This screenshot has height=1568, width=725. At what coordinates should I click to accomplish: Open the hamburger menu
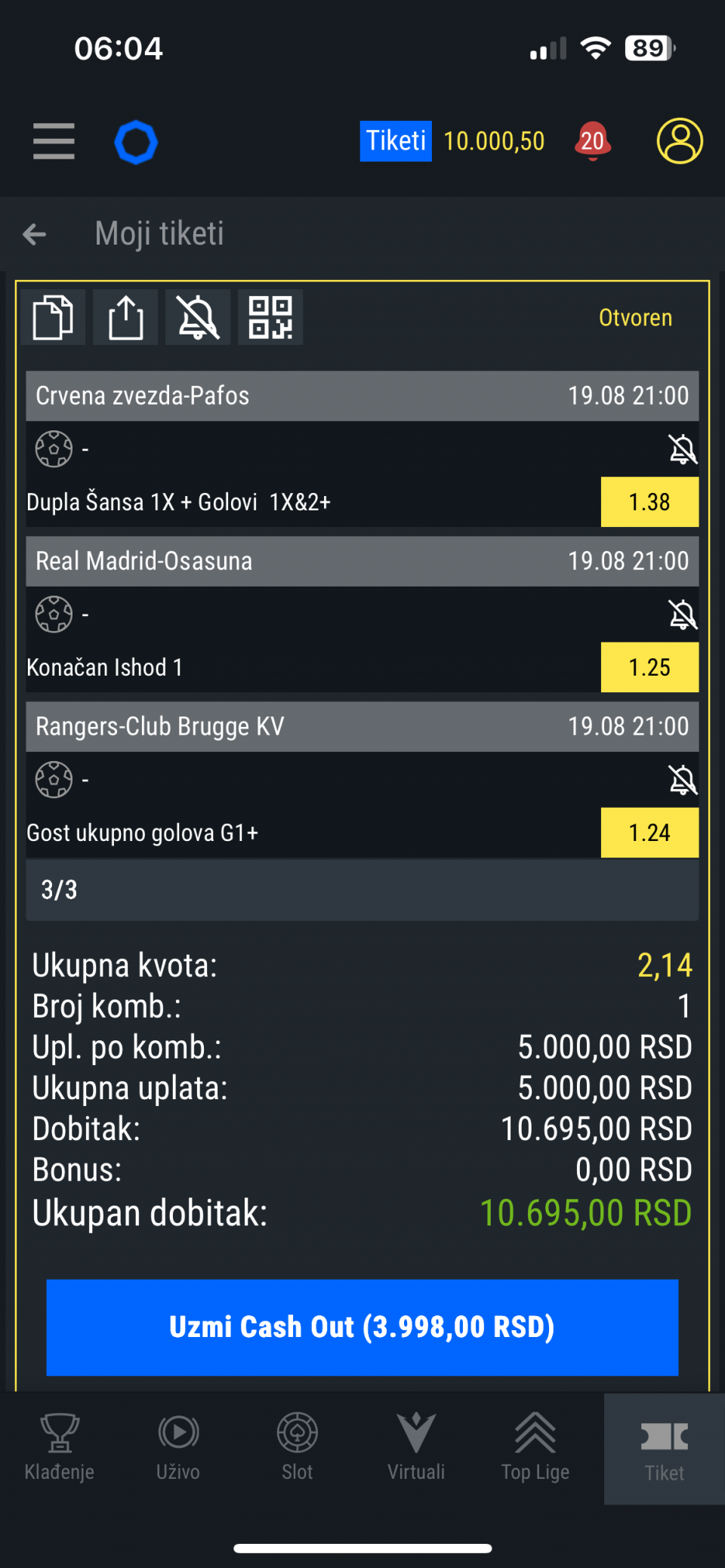(x=54, y=141)
